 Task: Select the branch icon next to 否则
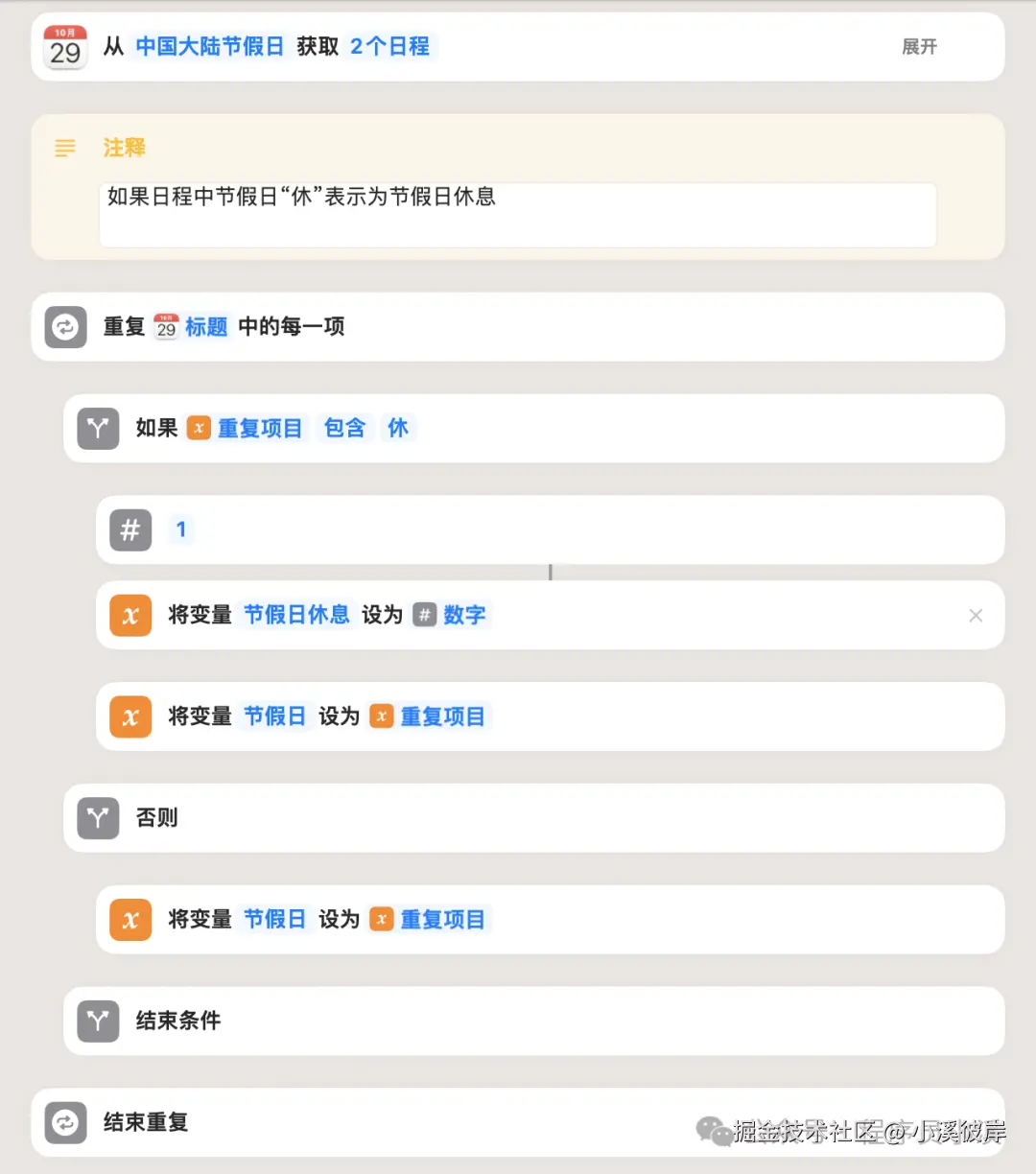point(97,817)
